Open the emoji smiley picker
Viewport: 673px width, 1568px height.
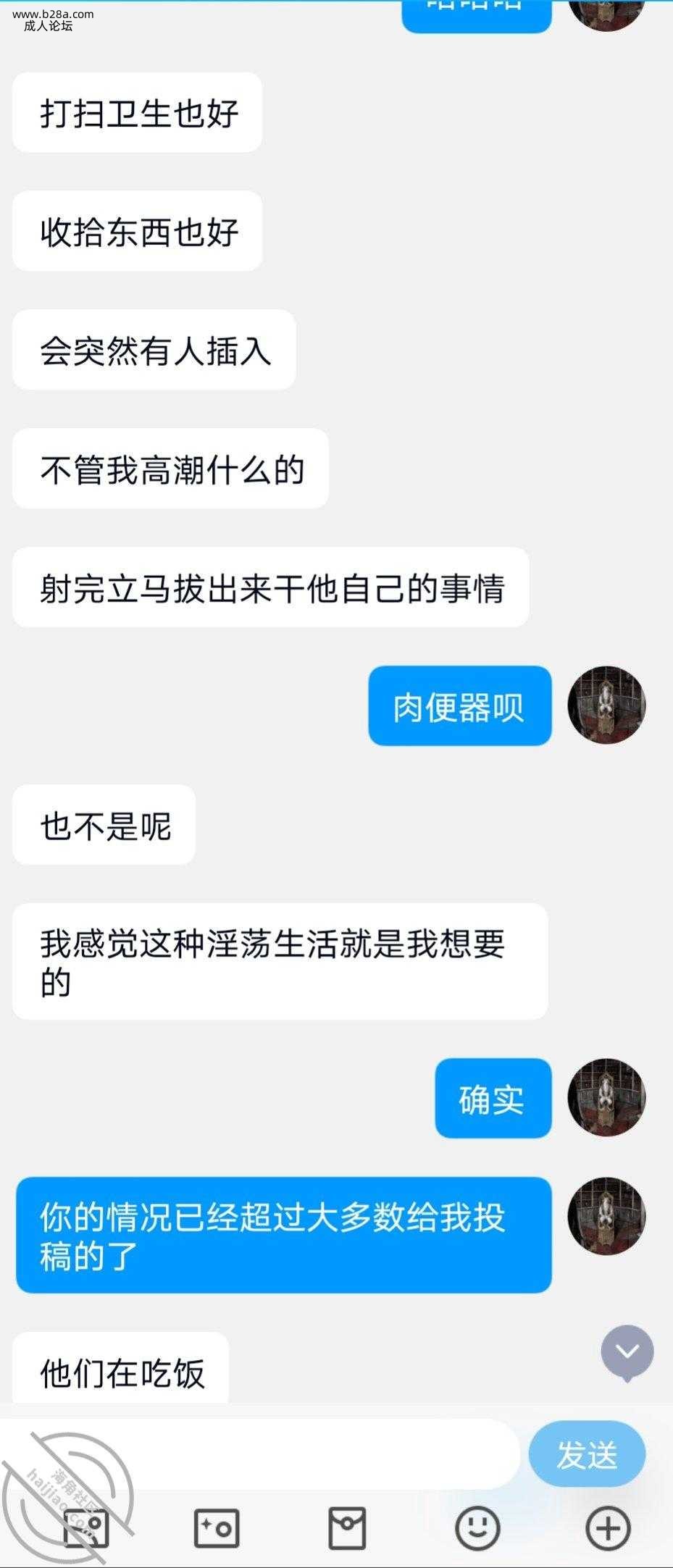tap(477, 1529)
